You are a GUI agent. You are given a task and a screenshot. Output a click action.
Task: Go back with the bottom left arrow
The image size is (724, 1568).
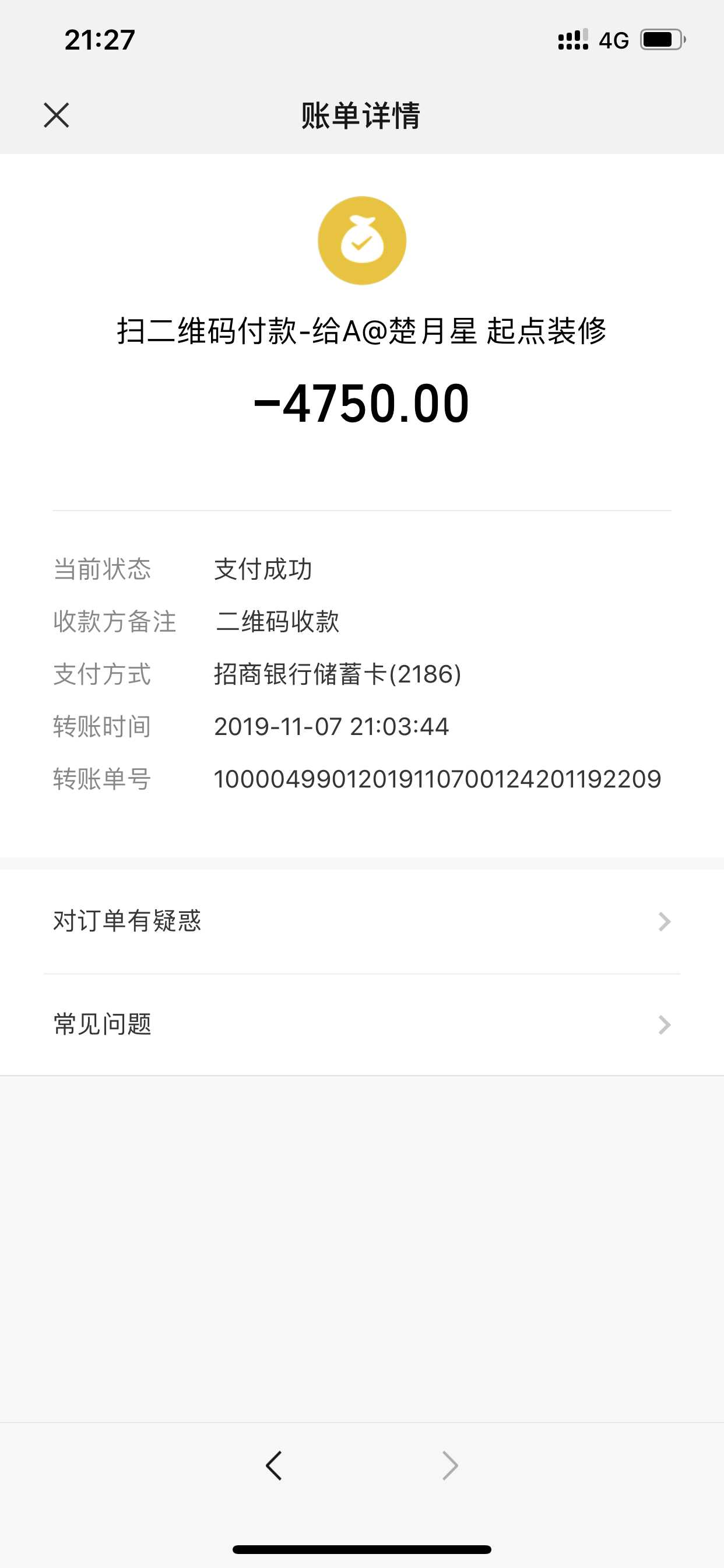[x=275, y=1465]
